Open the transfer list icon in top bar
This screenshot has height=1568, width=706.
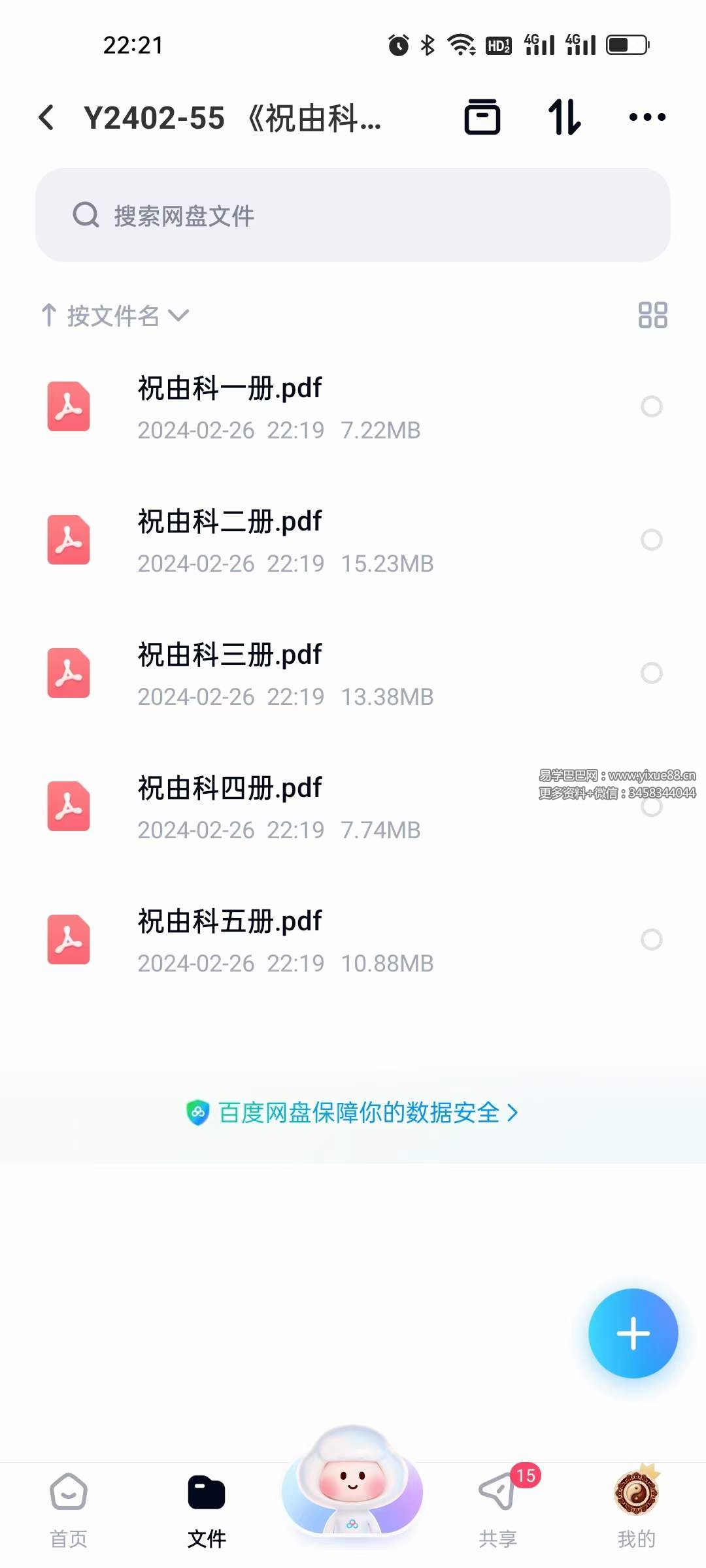[482, 116]
